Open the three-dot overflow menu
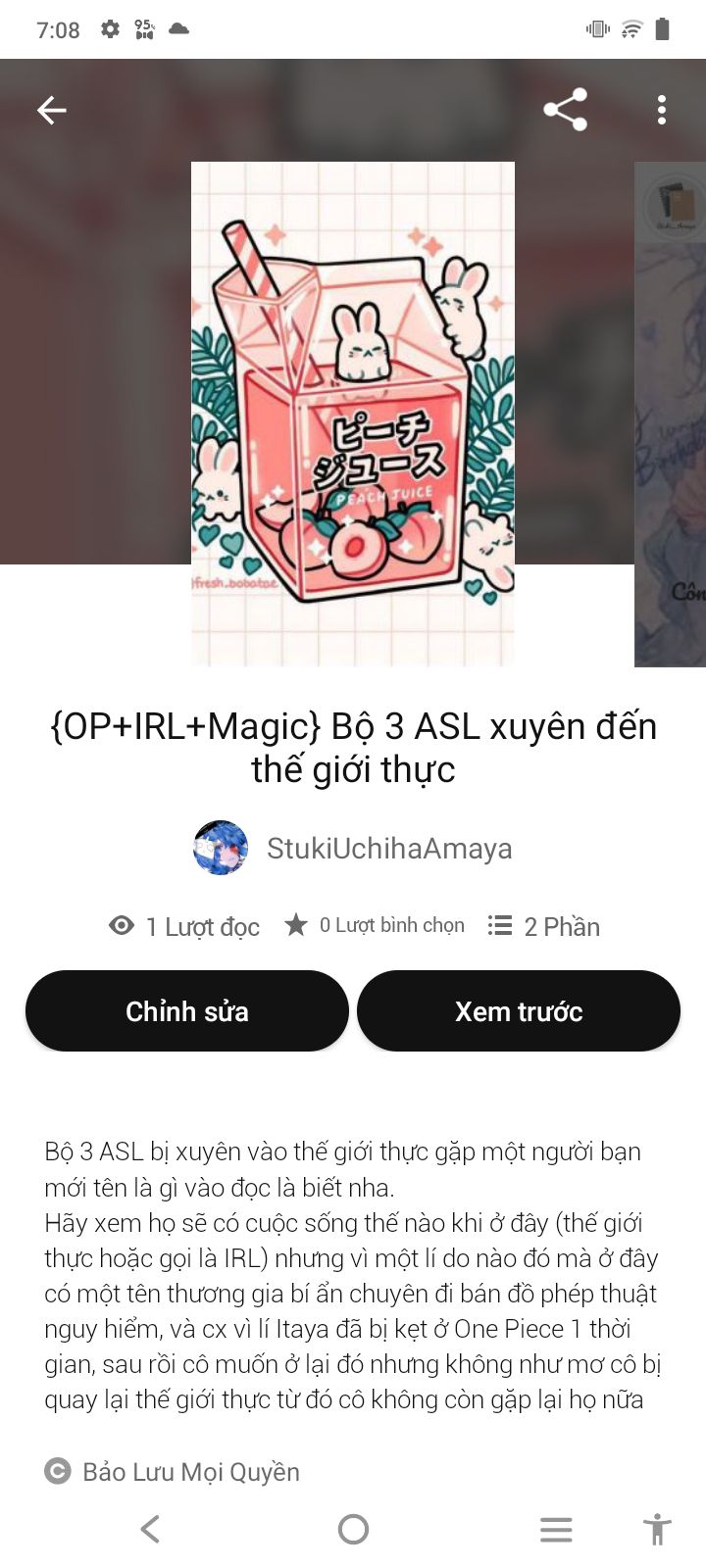Viewport: 706px width, 1568px height. [662, 110]
